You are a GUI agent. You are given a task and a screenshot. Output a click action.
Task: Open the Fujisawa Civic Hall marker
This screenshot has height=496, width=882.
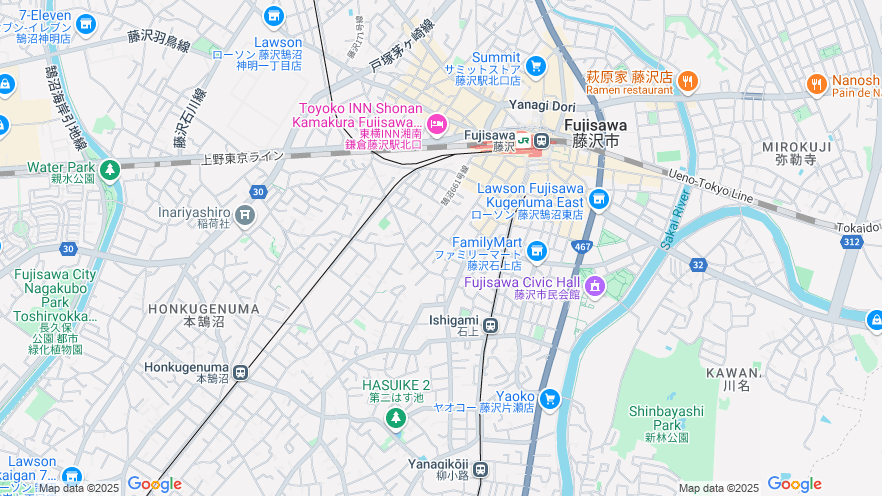click(x=594, y=287)
